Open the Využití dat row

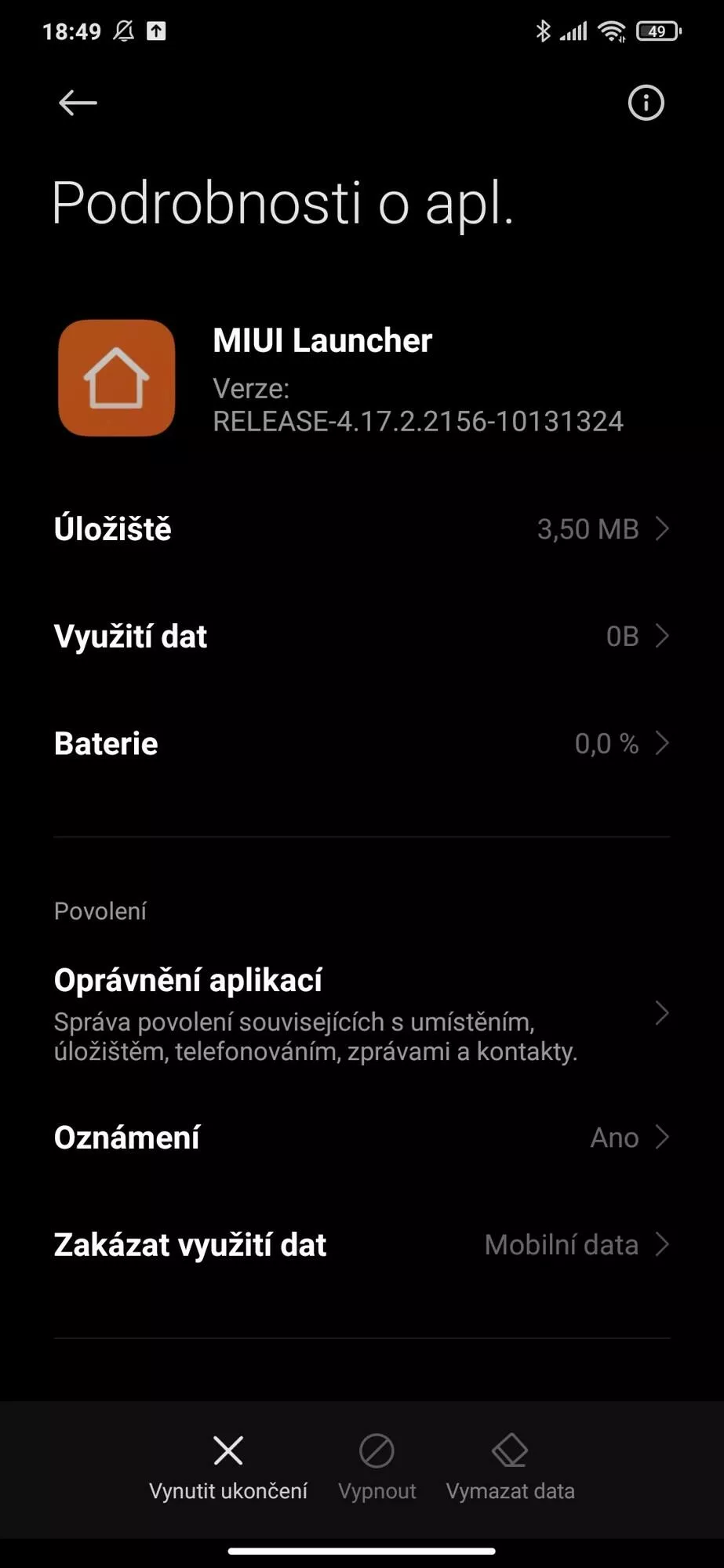point(362,636)
